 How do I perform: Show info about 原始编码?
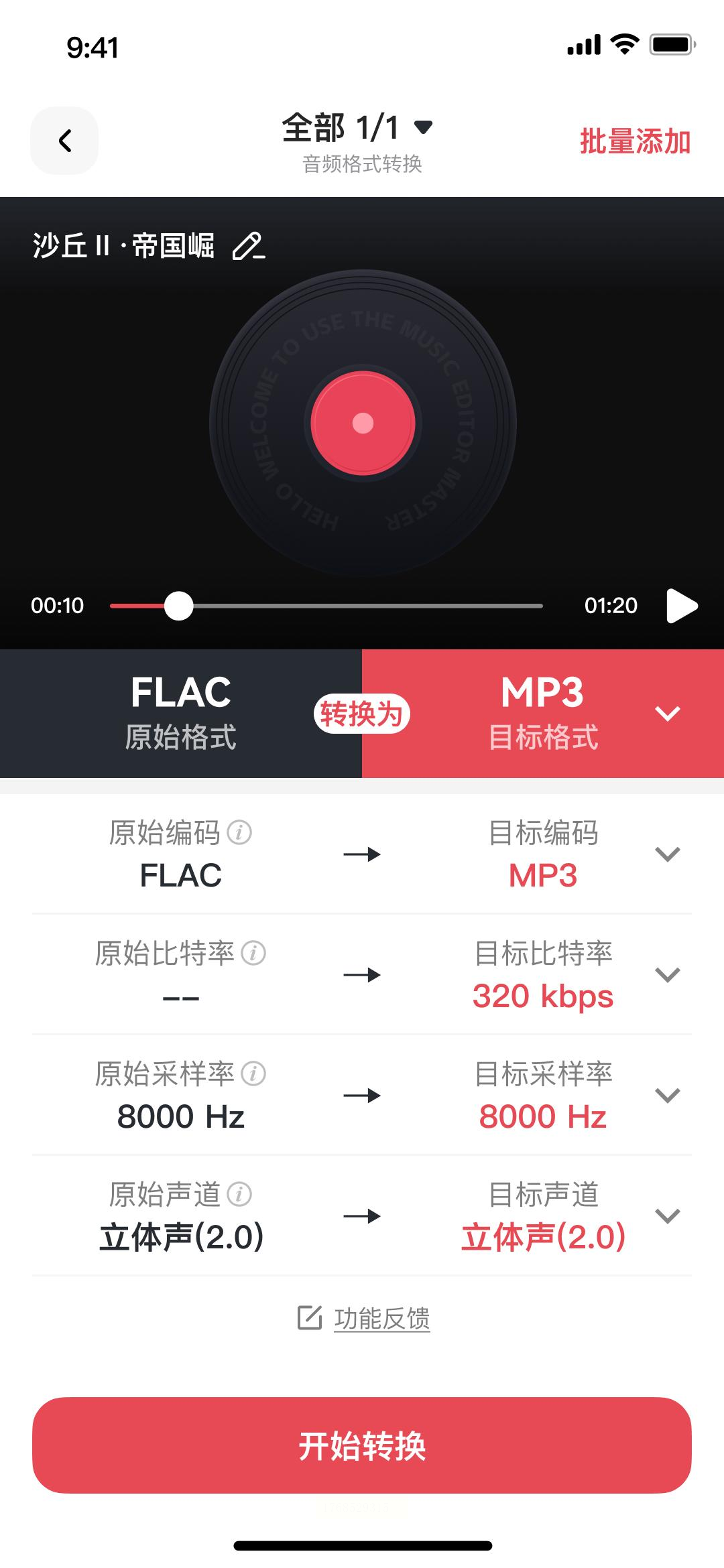[x=239, y=832]
